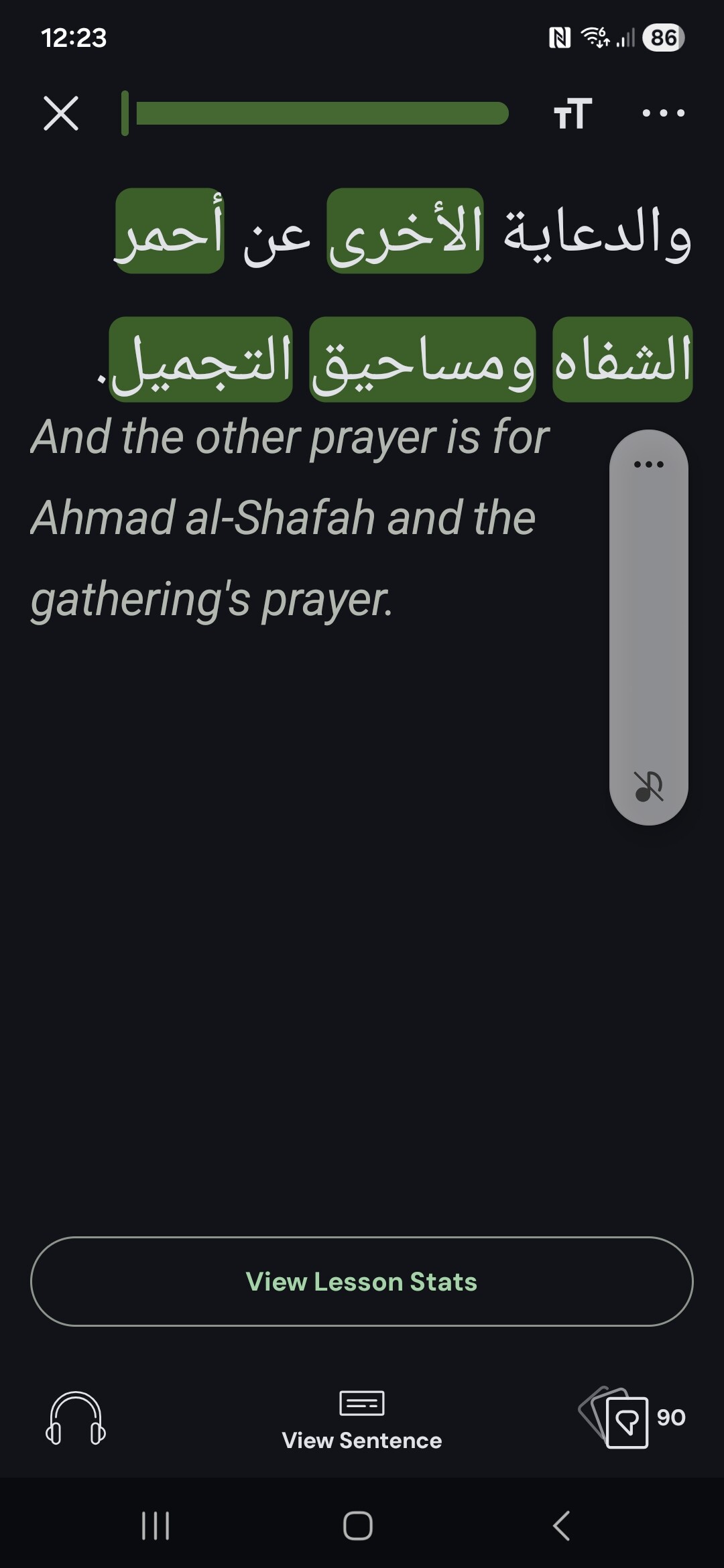Viewport: 724px width, 1568px height.
Task: Open the headphones listening mode
Action: [76, 1418]
